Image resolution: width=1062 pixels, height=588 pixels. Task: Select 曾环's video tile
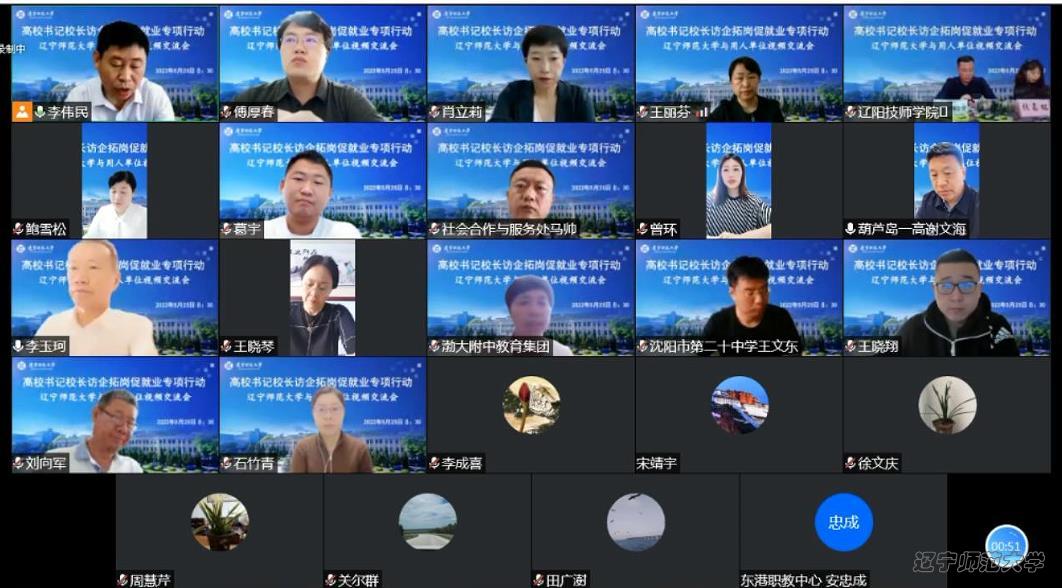(737, 180)
